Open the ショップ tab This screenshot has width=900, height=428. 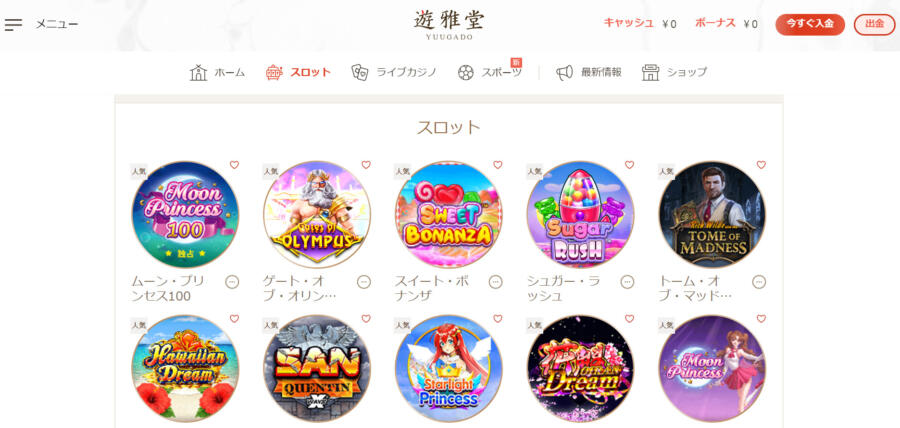pos(675,72)
